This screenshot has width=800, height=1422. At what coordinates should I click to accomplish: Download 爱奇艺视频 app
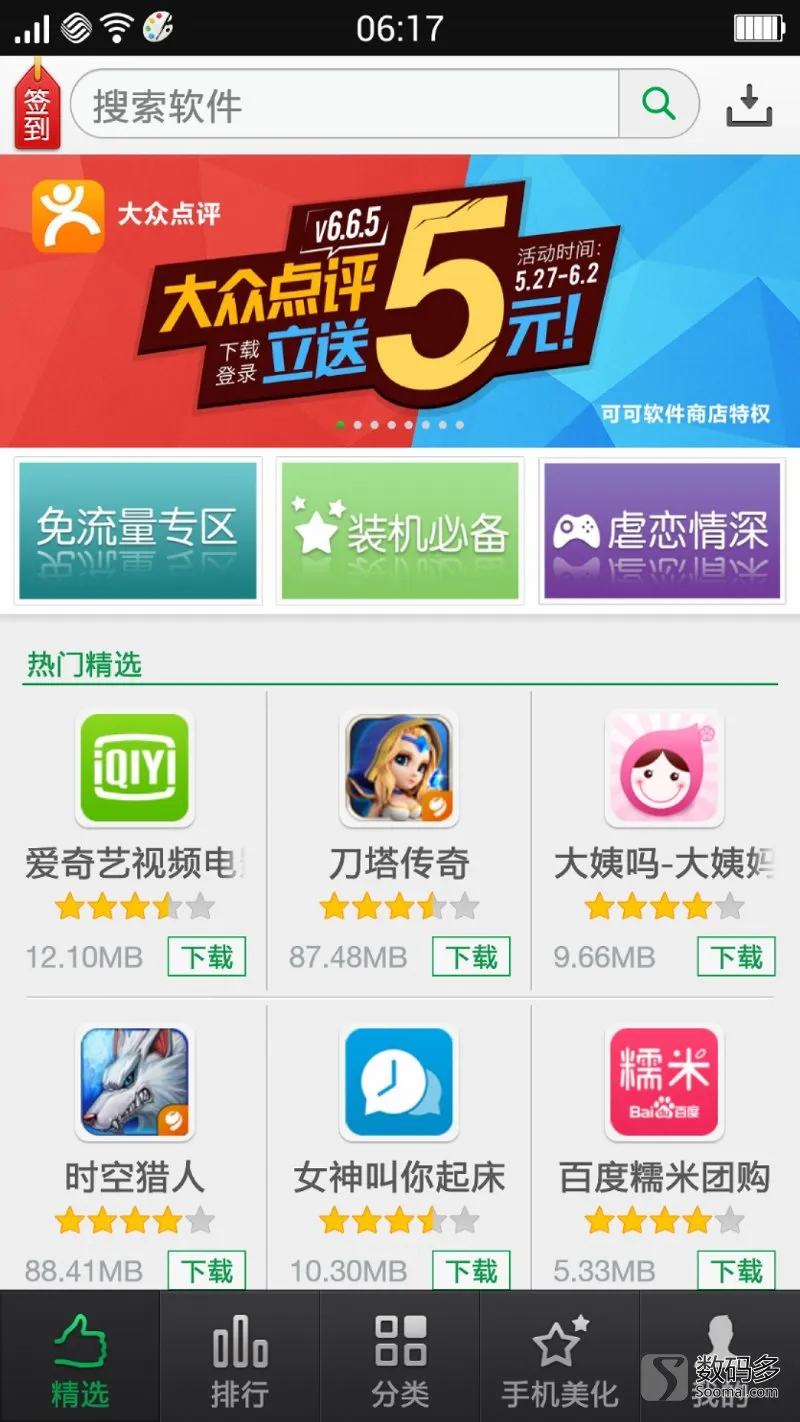pos(206,957)
